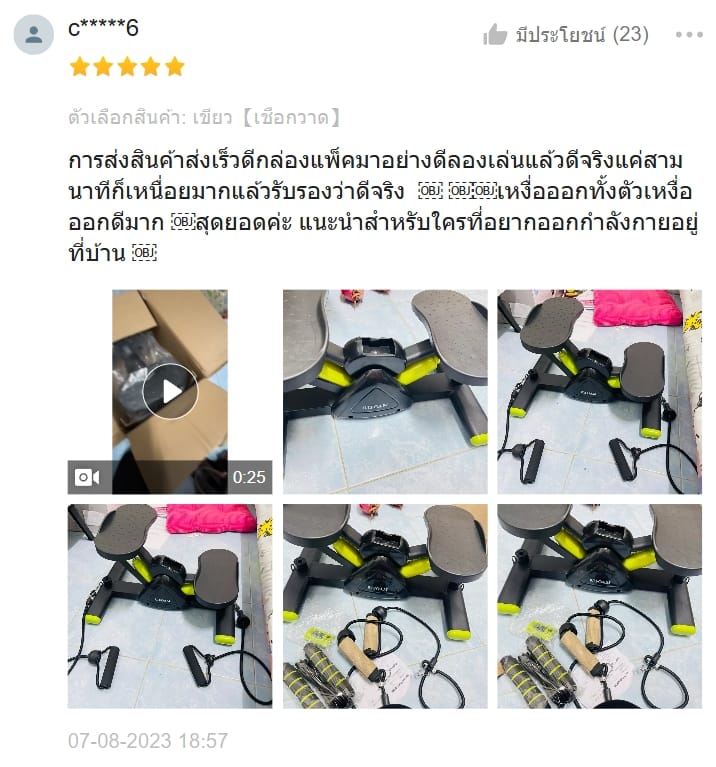Screen dimensions: 716x767
Task: Open the three-dot overflow menu
Action: point(689,35)
